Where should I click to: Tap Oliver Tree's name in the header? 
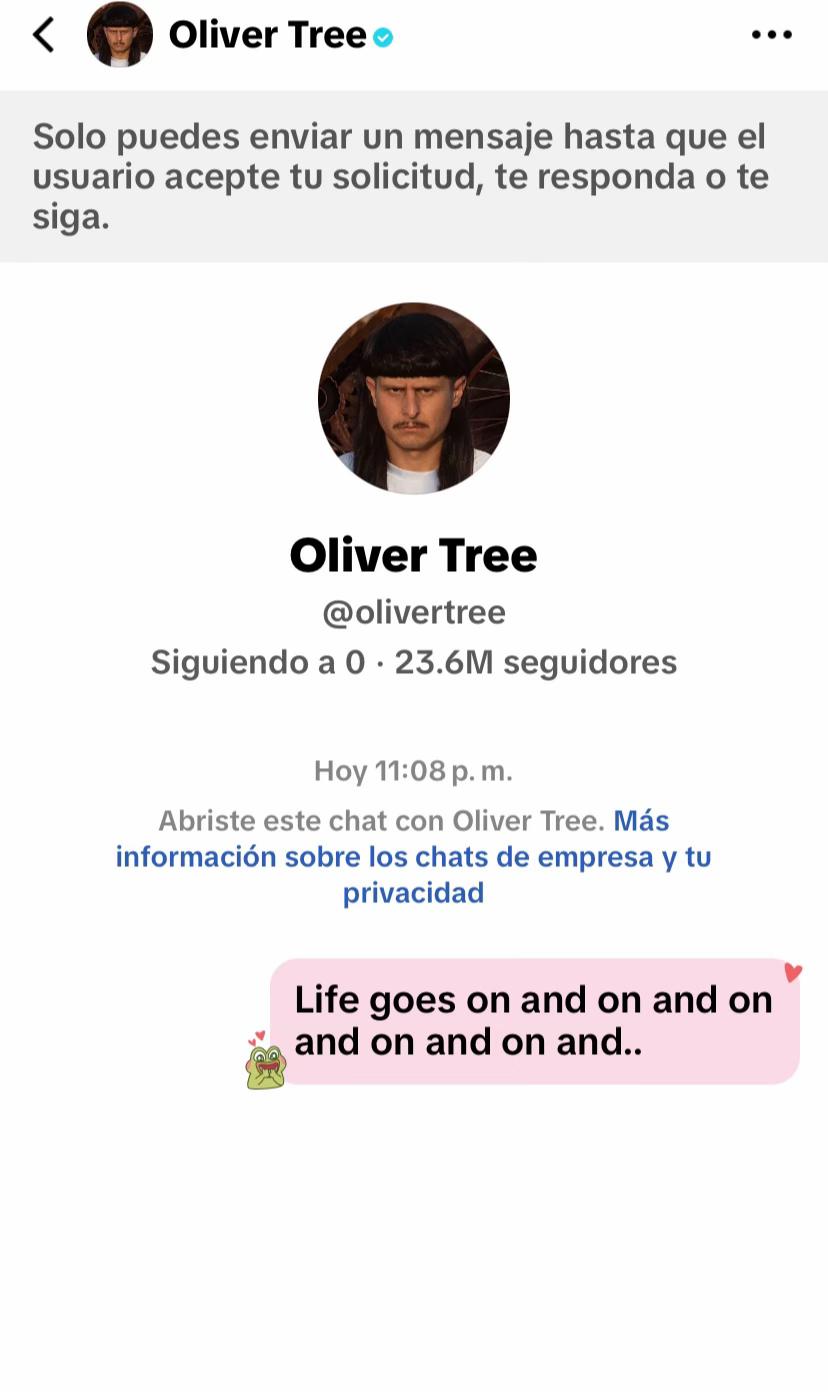click(267, 35)
